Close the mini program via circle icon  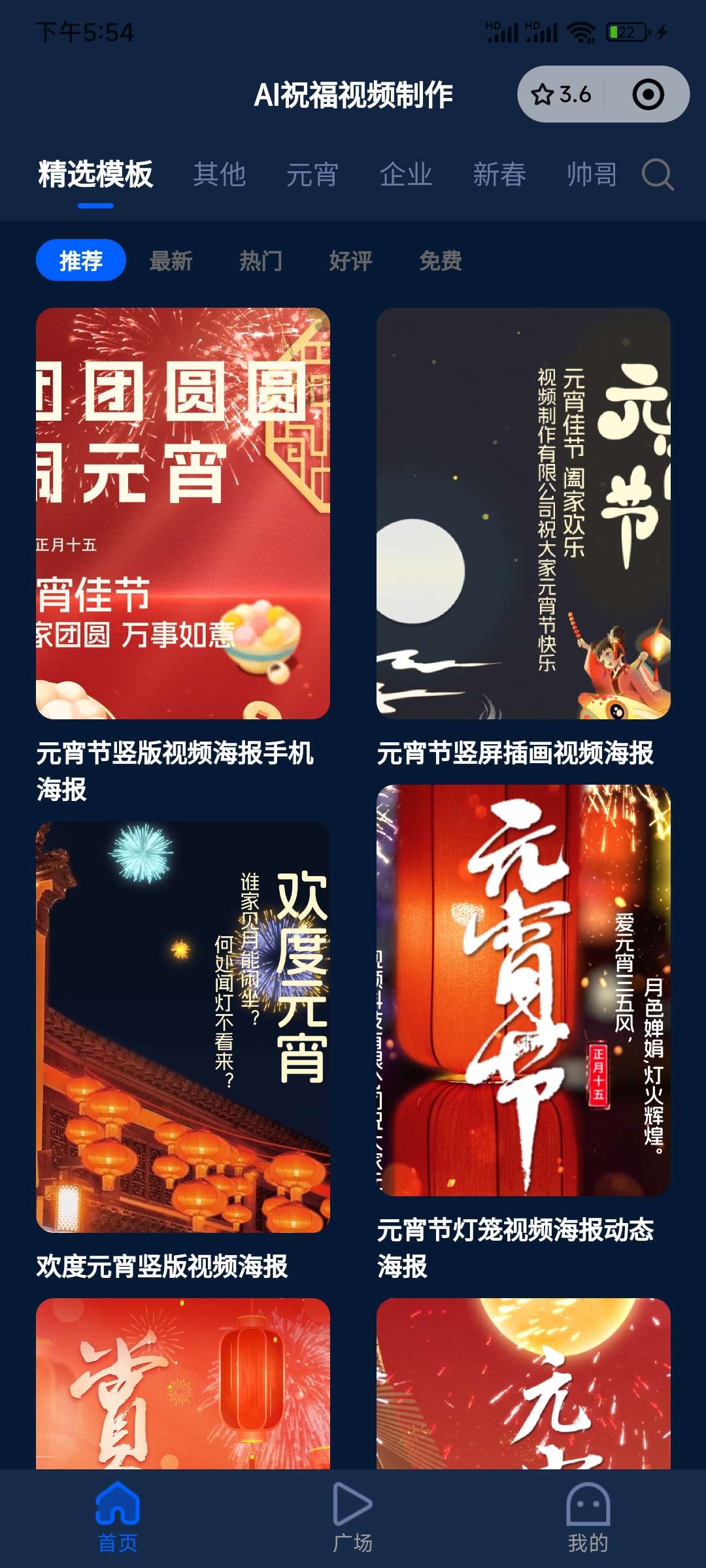coord(648,95)
